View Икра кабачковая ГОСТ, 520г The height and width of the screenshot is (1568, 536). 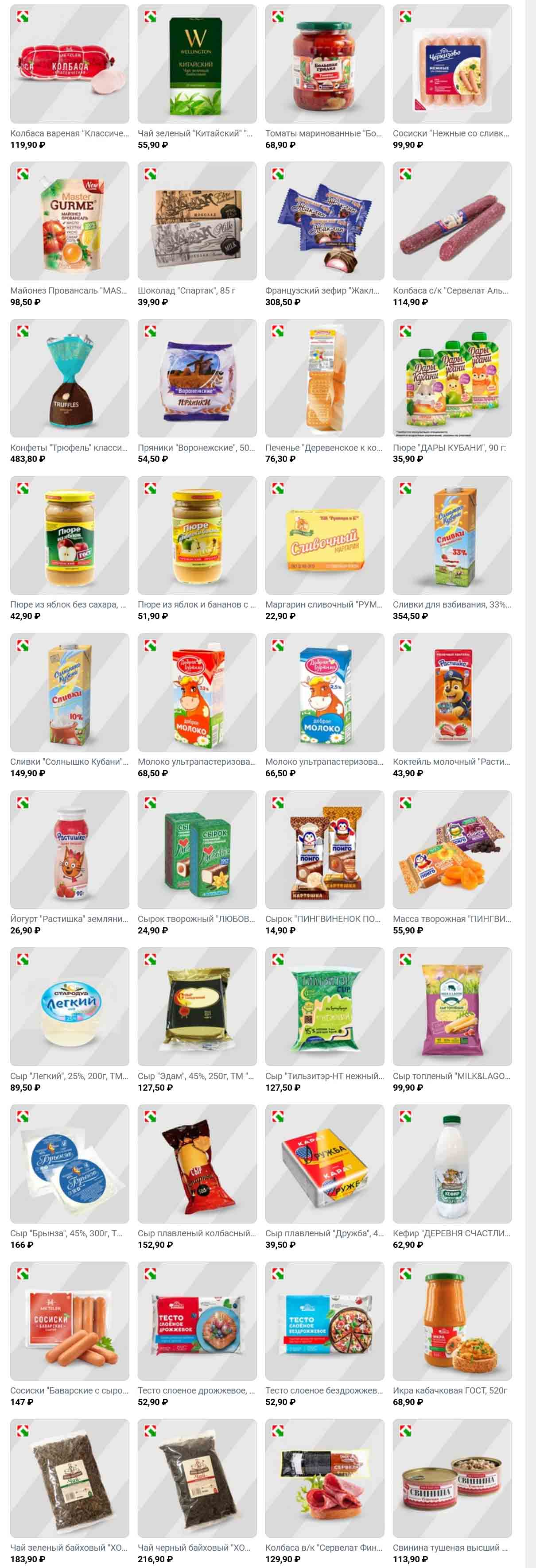[x=452, y=1321]
